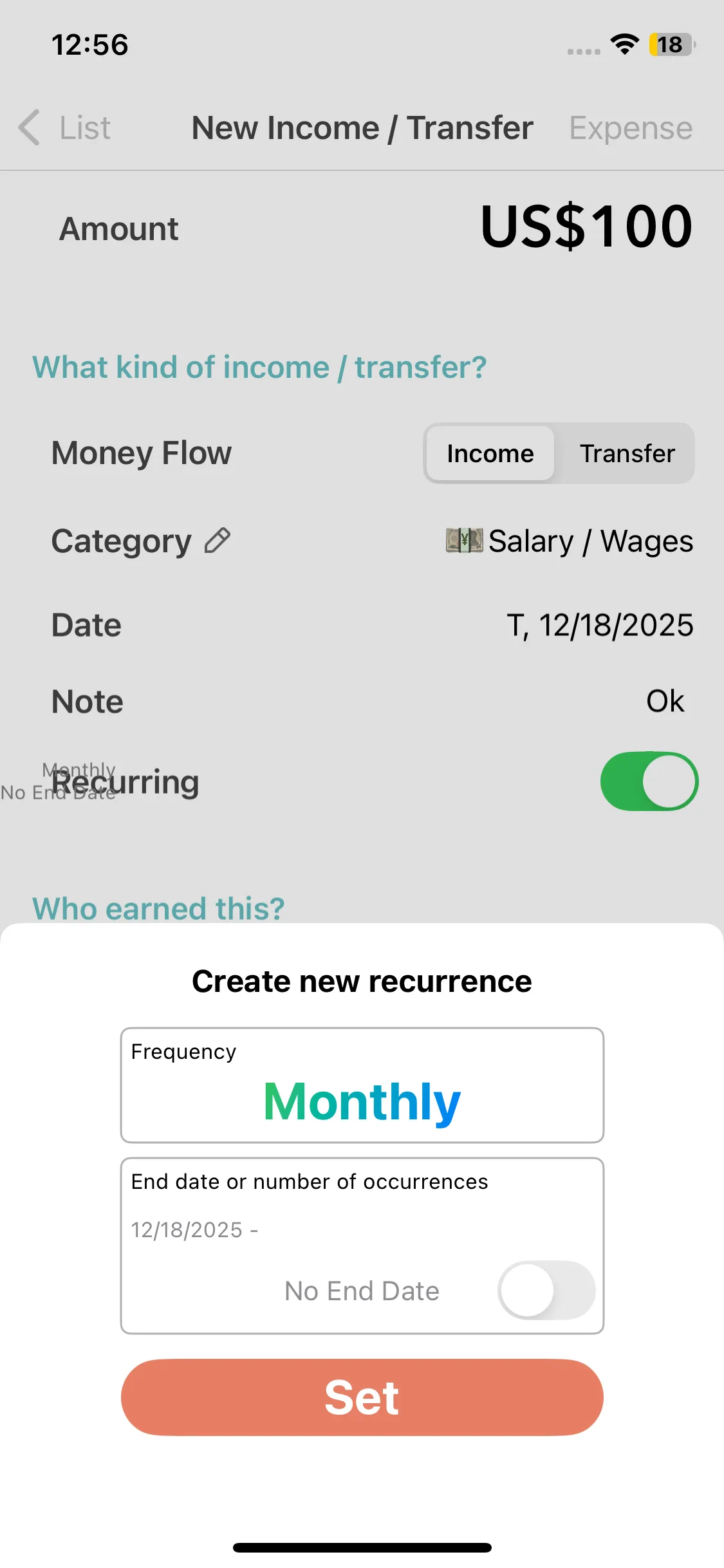
Task: Select Income as the money flow
Action: click(490, 453)
